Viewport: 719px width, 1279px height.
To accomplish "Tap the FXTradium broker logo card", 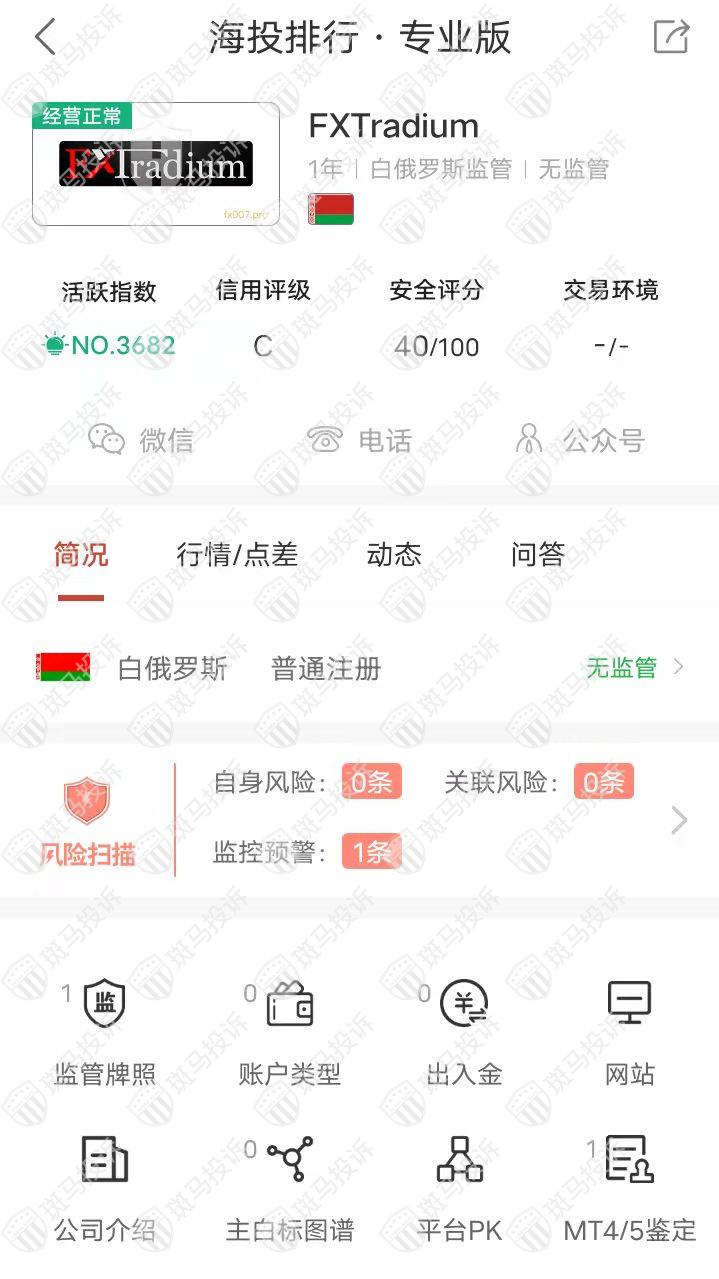I will point(156,165).
